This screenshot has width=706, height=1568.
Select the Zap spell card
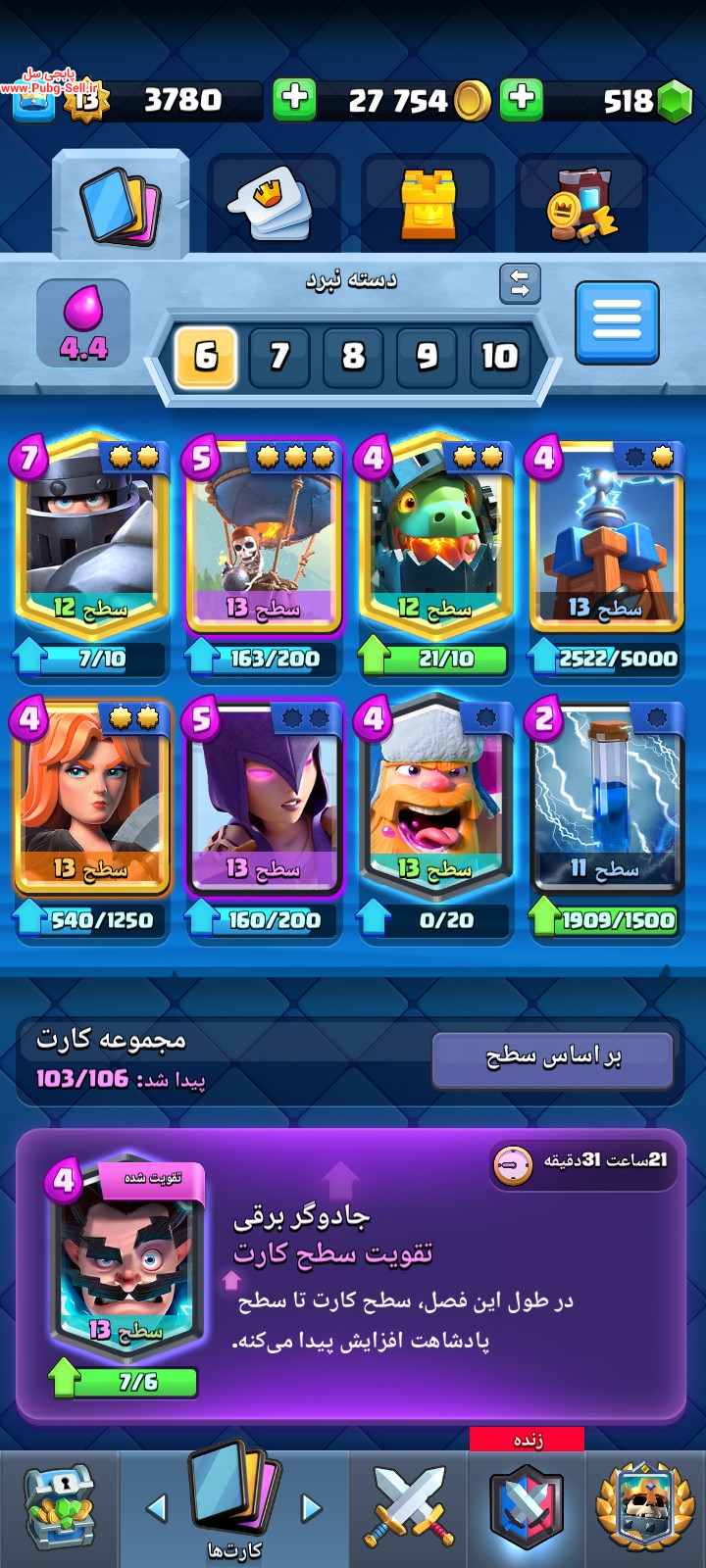pyautogui.click(x=606, y=796)
